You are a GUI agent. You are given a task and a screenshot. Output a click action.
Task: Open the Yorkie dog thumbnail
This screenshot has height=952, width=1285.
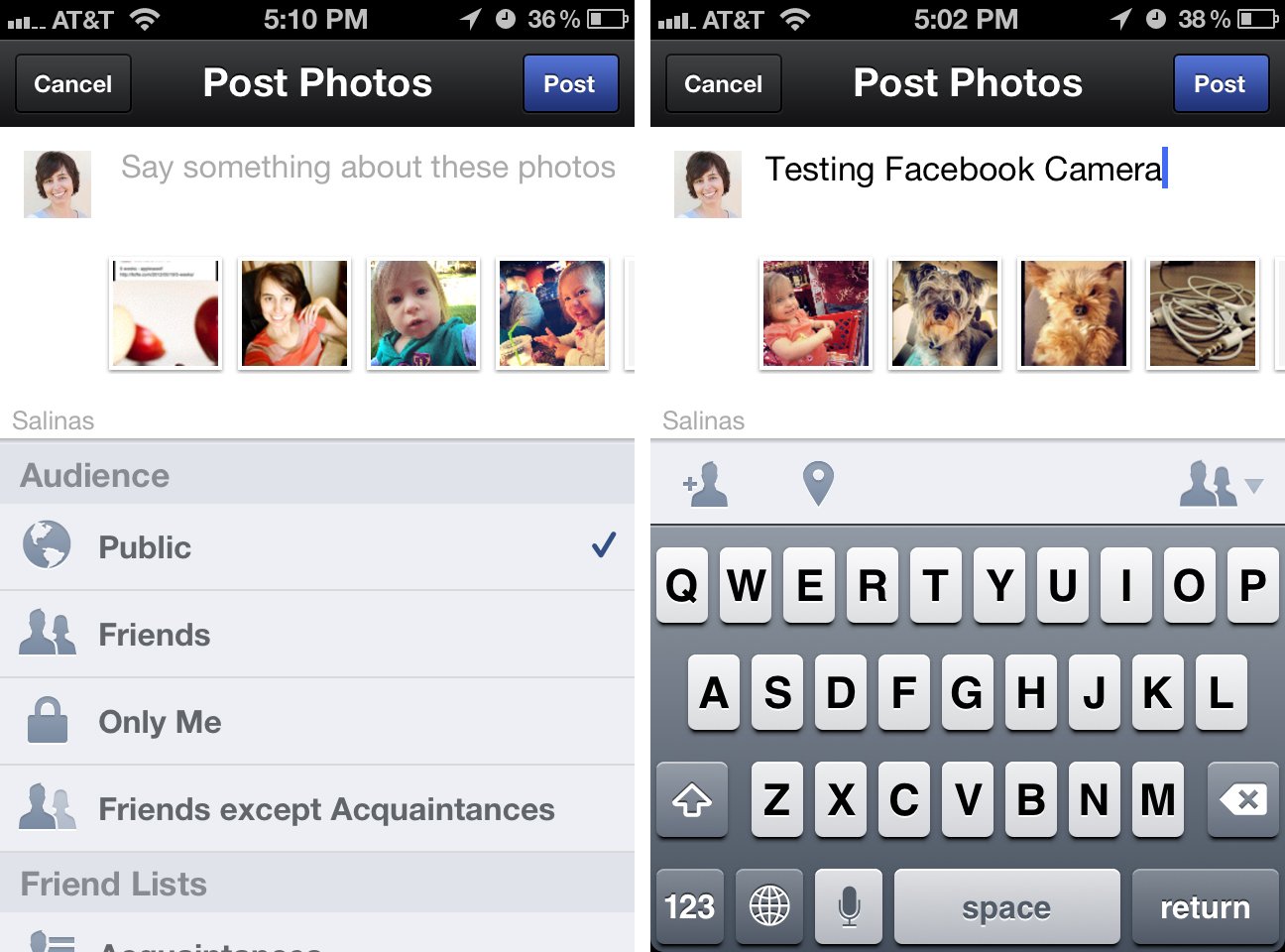point(1074,313)
